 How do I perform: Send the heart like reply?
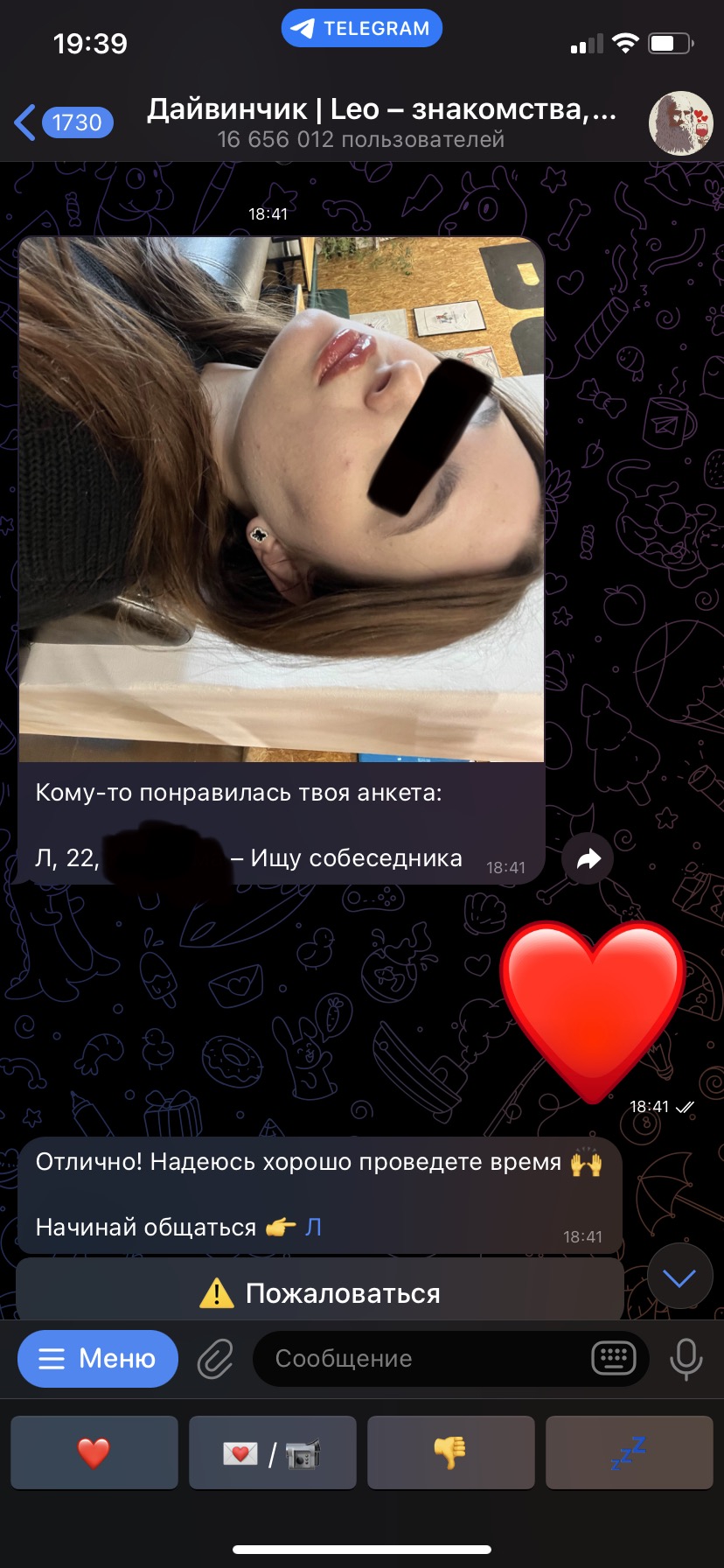[94, 1452]
